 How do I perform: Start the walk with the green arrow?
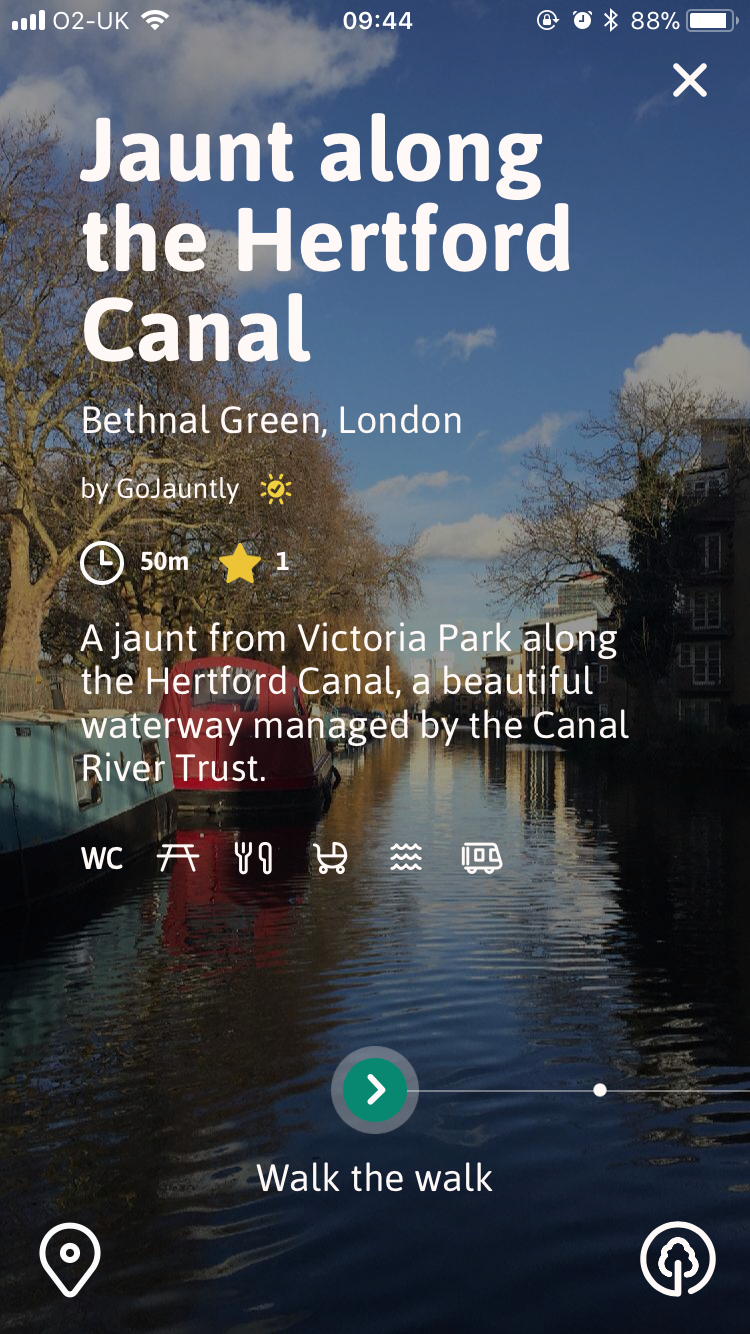[375, 1090]
